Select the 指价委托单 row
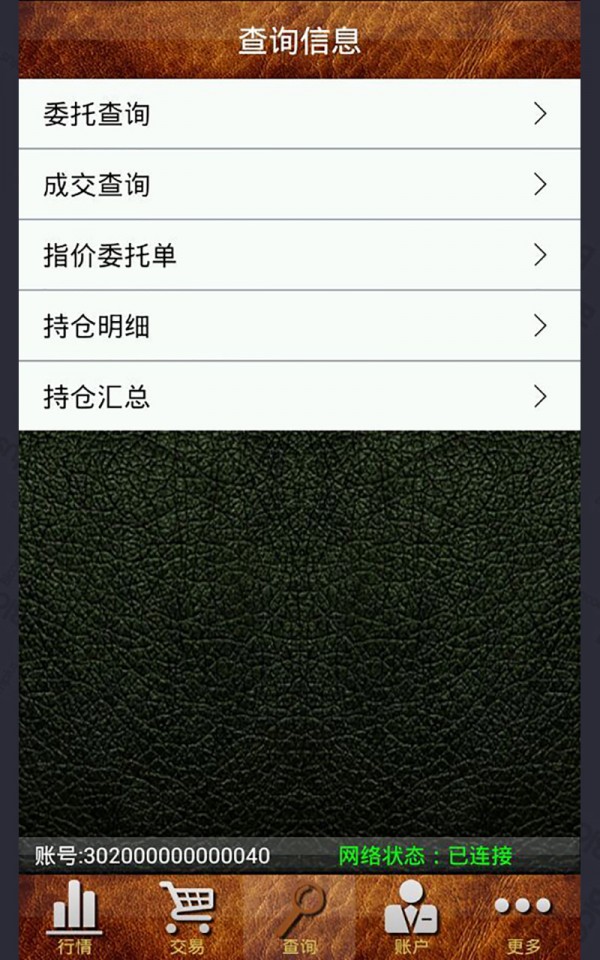The image size is (600, 960). click(299, 255)
